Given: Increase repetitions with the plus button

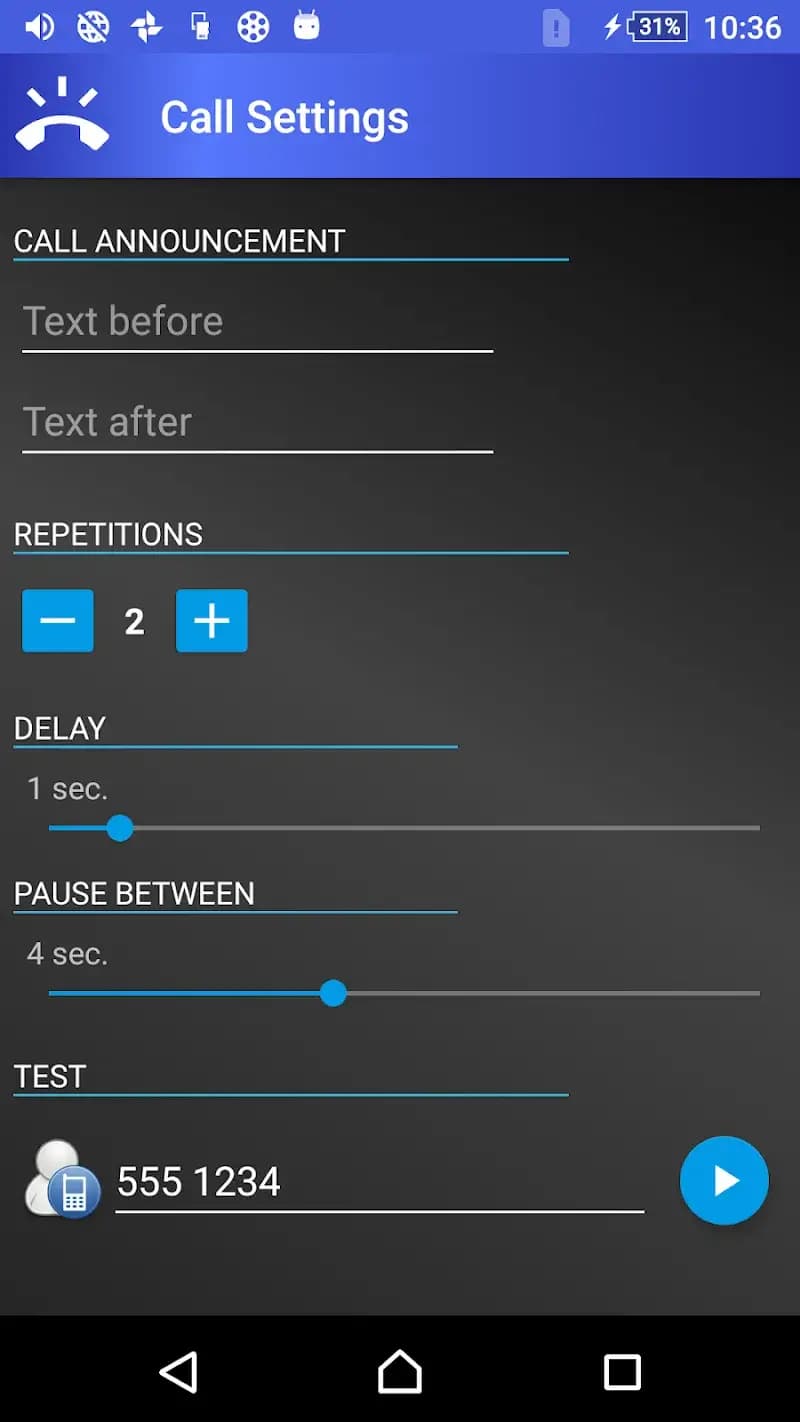Looking at the screenshot, I should point(212,621).
